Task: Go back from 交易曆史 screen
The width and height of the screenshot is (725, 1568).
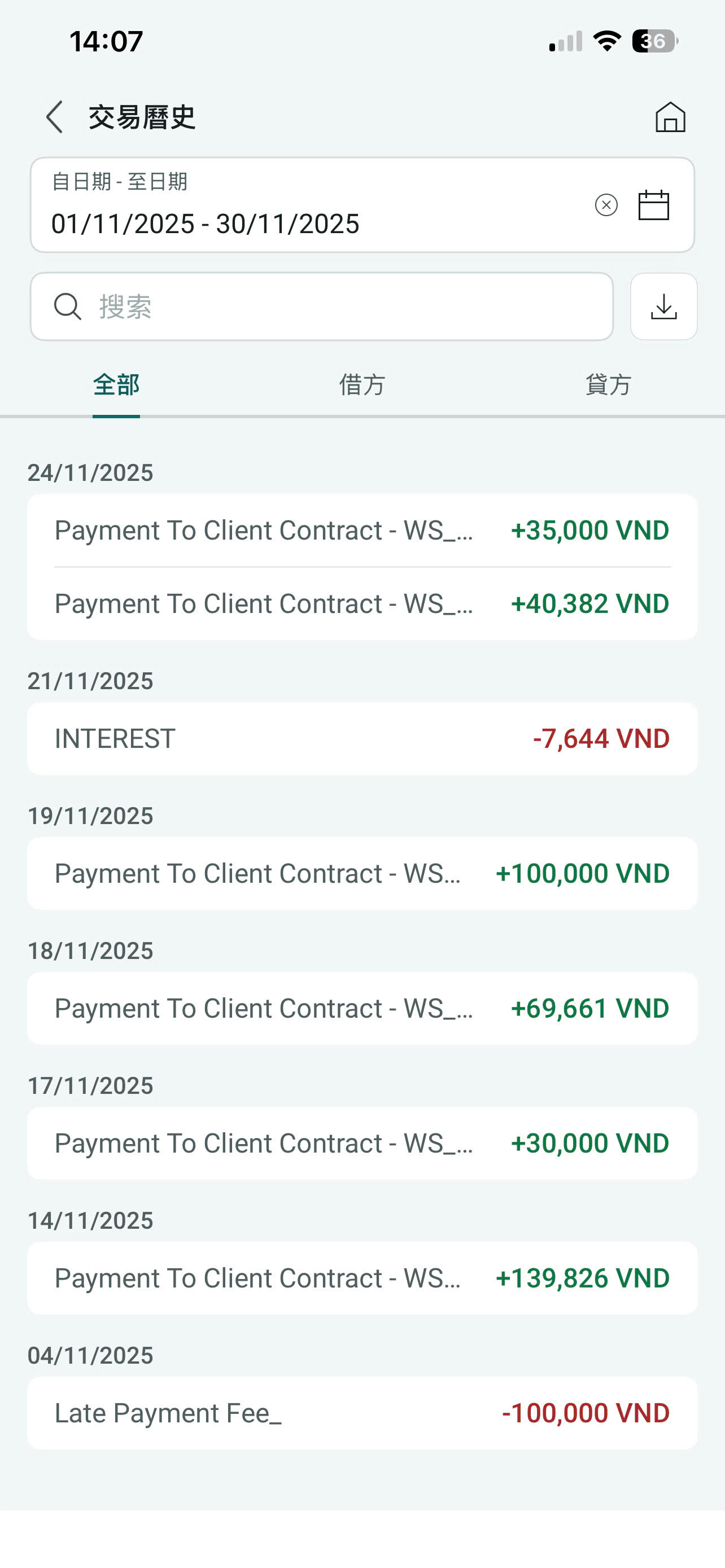Action: click(55, 117)
